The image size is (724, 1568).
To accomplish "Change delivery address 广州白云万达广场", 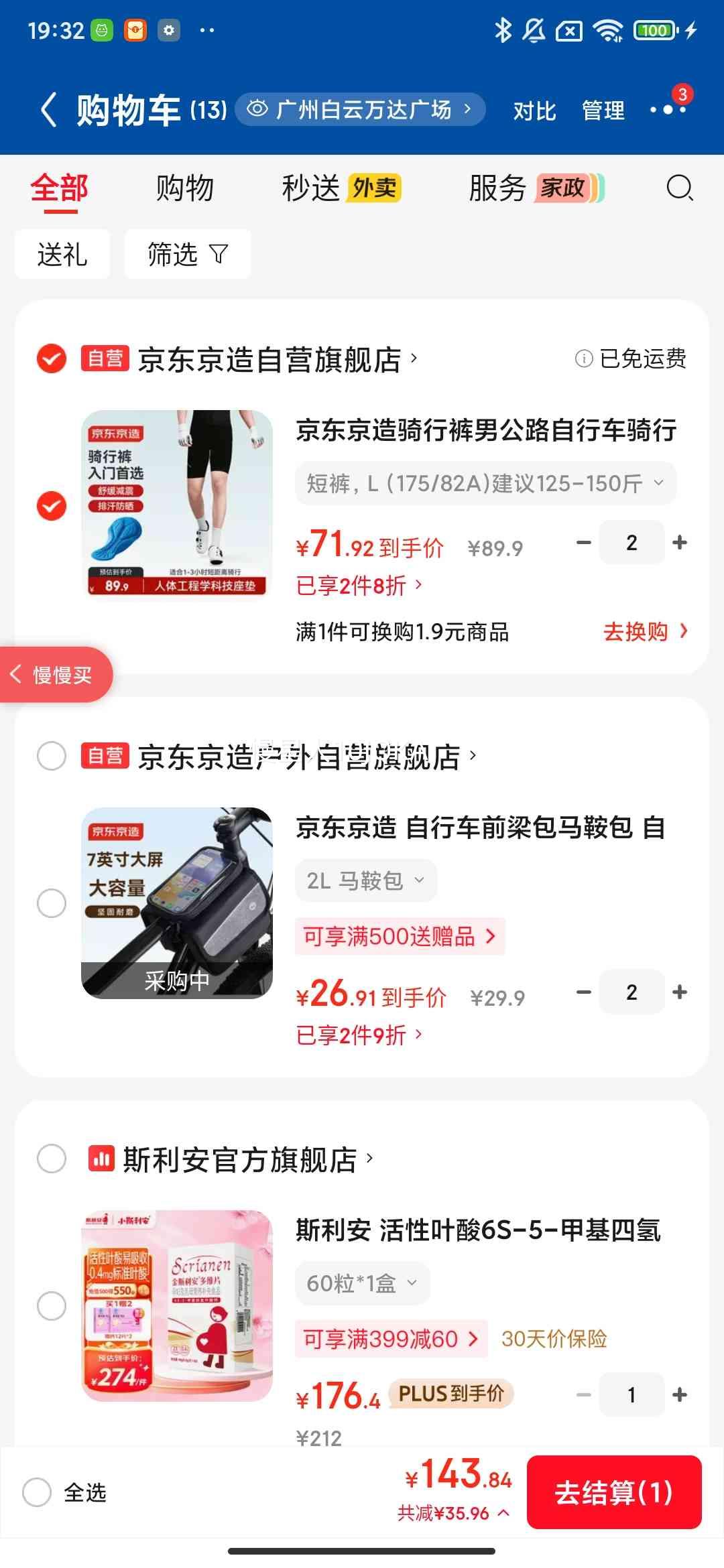I will tap(361, 109).
